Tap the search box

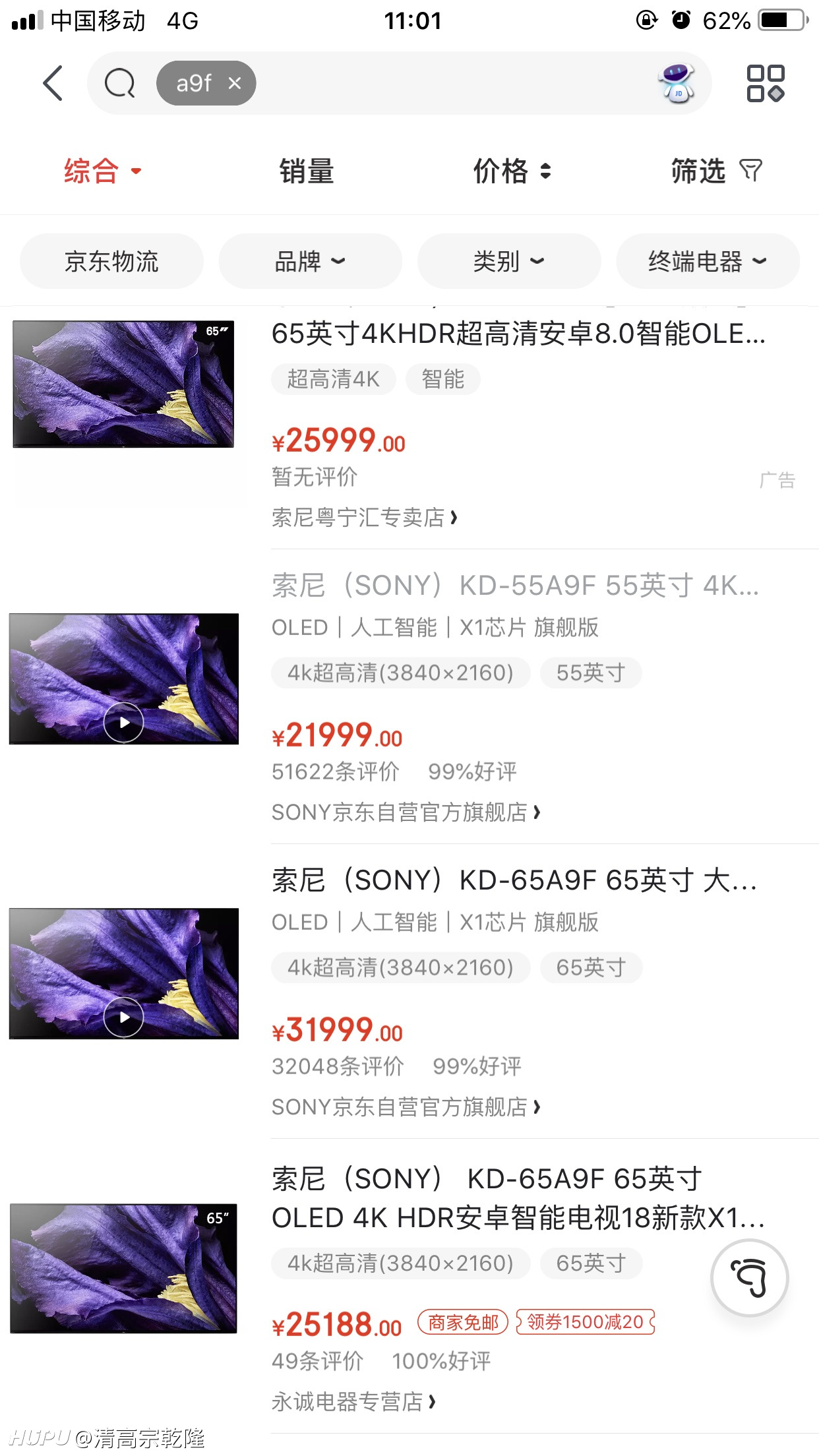point(455,83)
